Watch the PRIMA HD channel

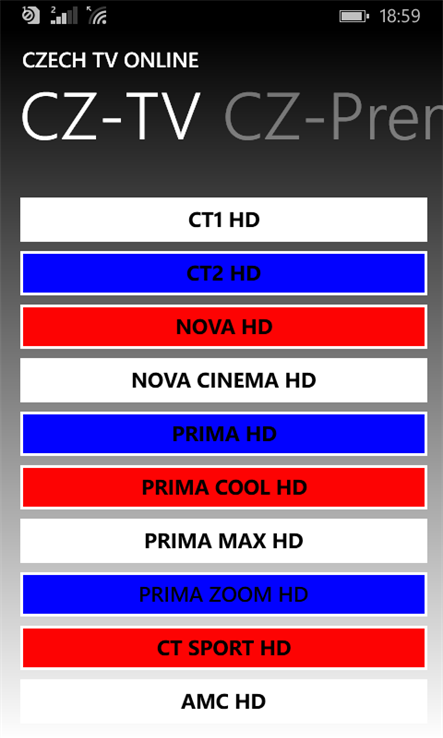coord(224,434)
